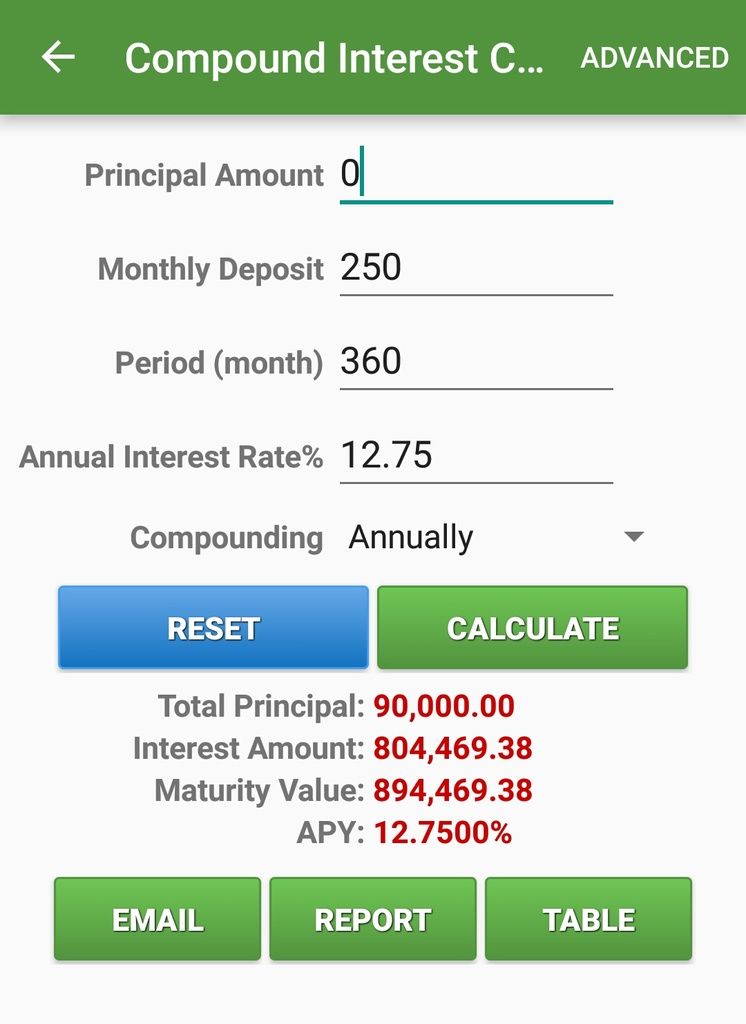Edit the Monthly Deposit field

475,268
